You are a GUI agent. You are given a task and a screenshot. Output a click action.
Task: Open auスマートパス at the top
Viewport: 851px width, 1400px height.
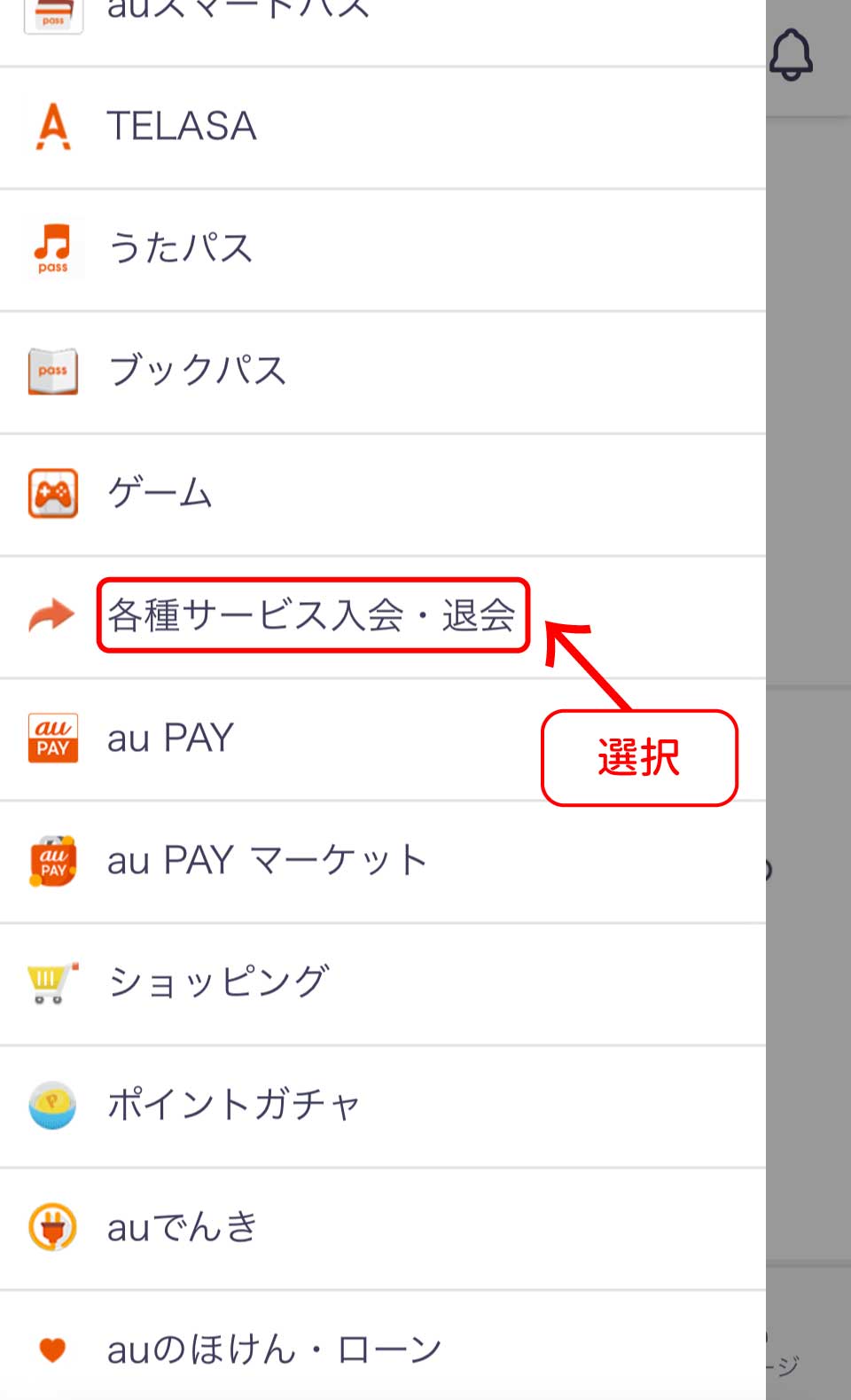click(238, 12)
